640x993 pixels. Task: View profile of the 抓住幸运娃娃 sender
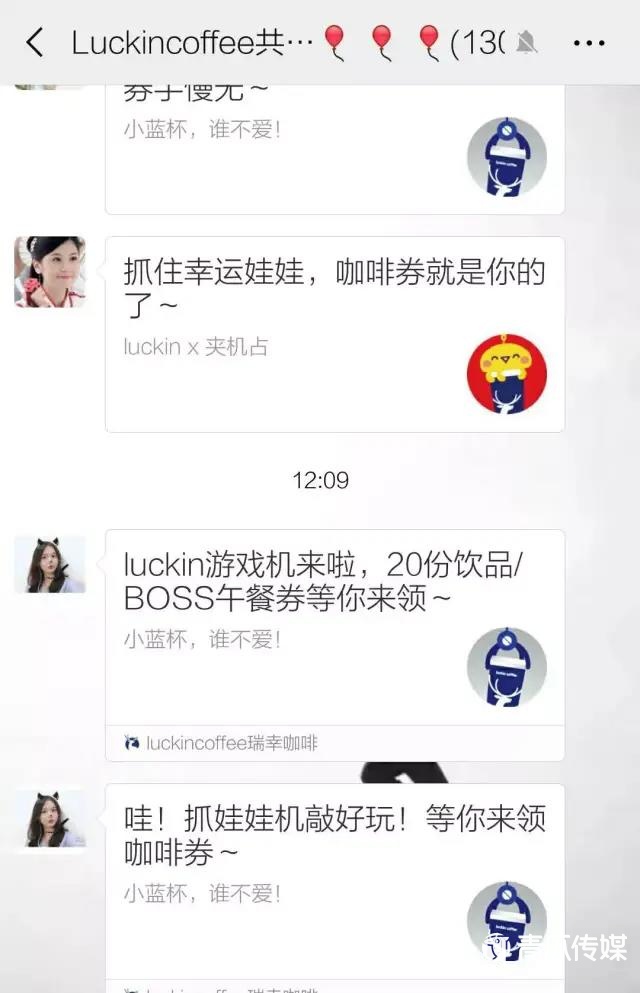click(49, 272)
